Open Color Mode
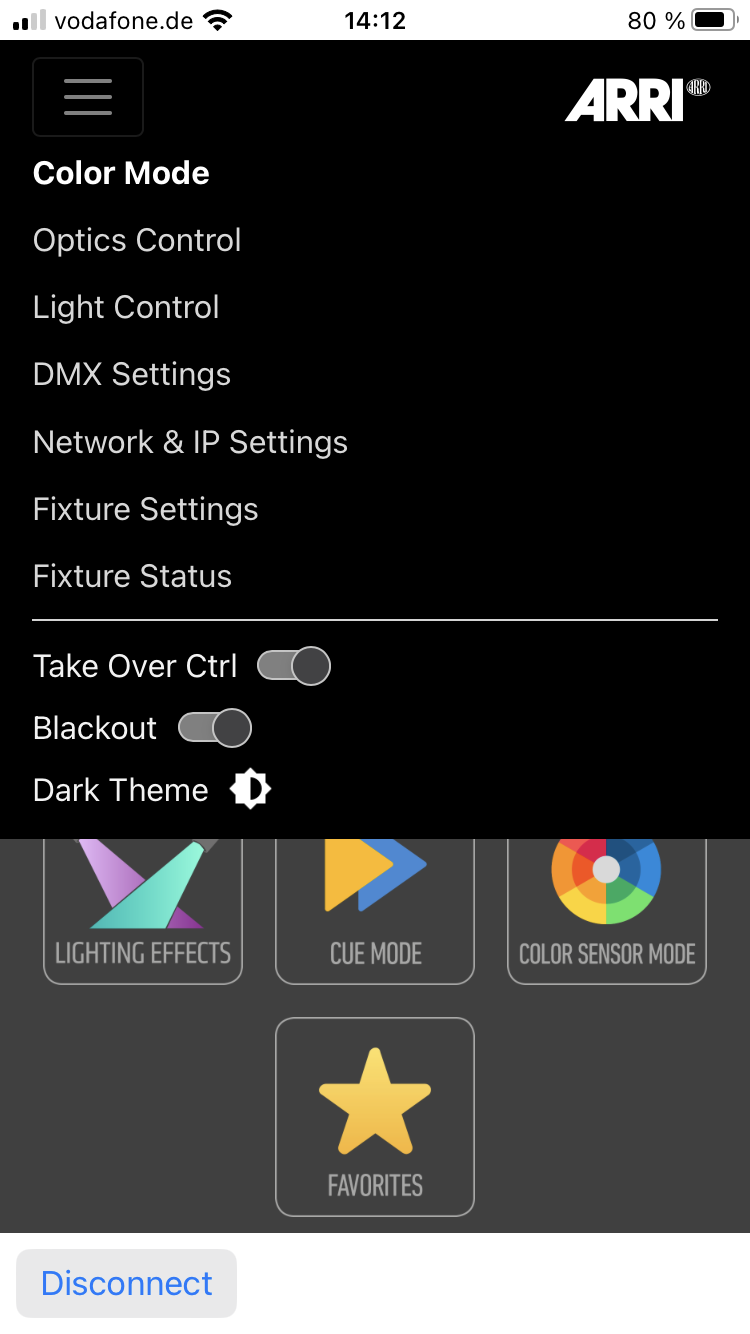Screen dimensions: 750x1334 tap(121, 173)
